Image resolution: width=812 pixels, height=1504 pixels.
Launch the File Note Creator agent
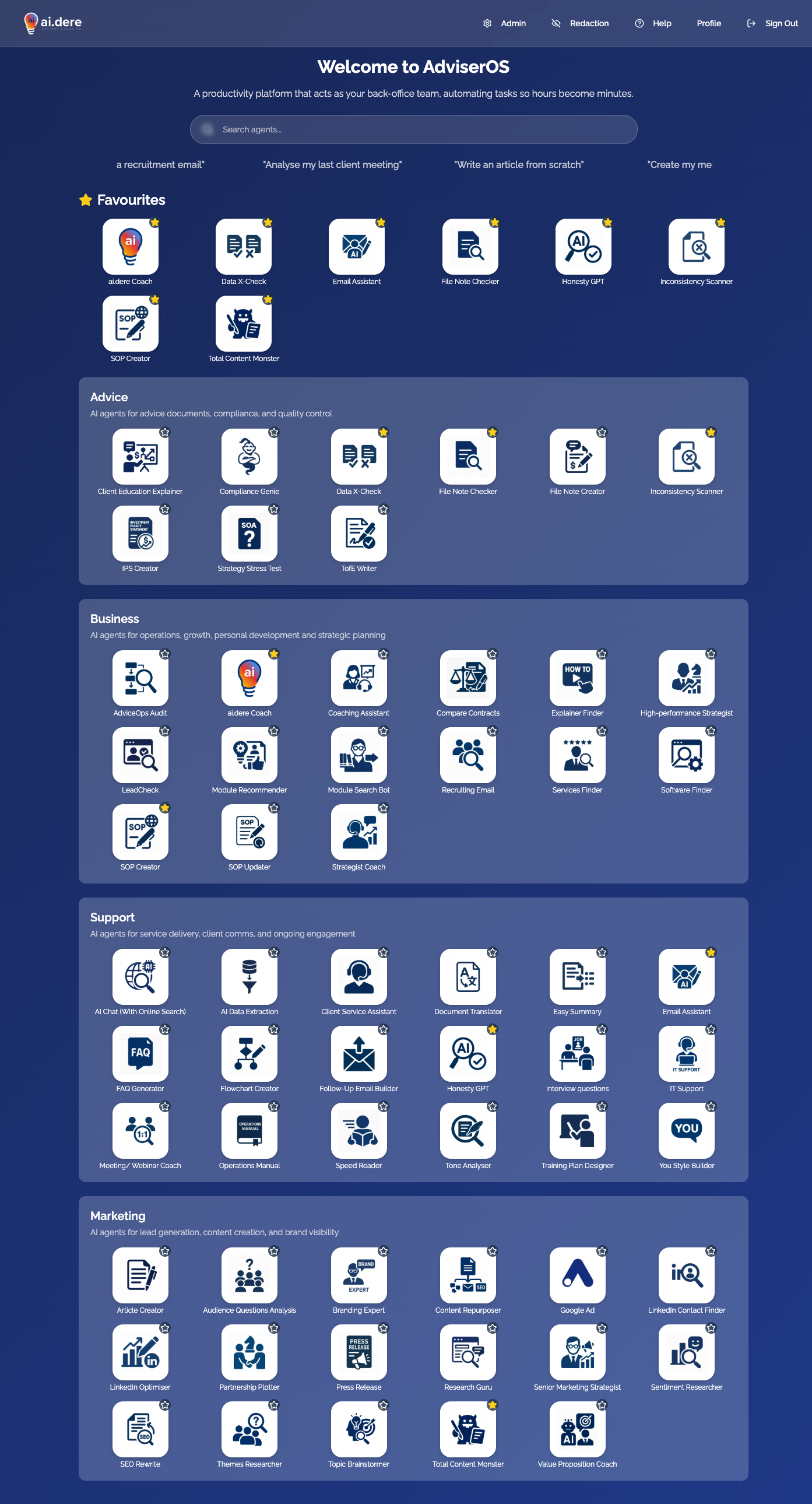pos(577,457)
